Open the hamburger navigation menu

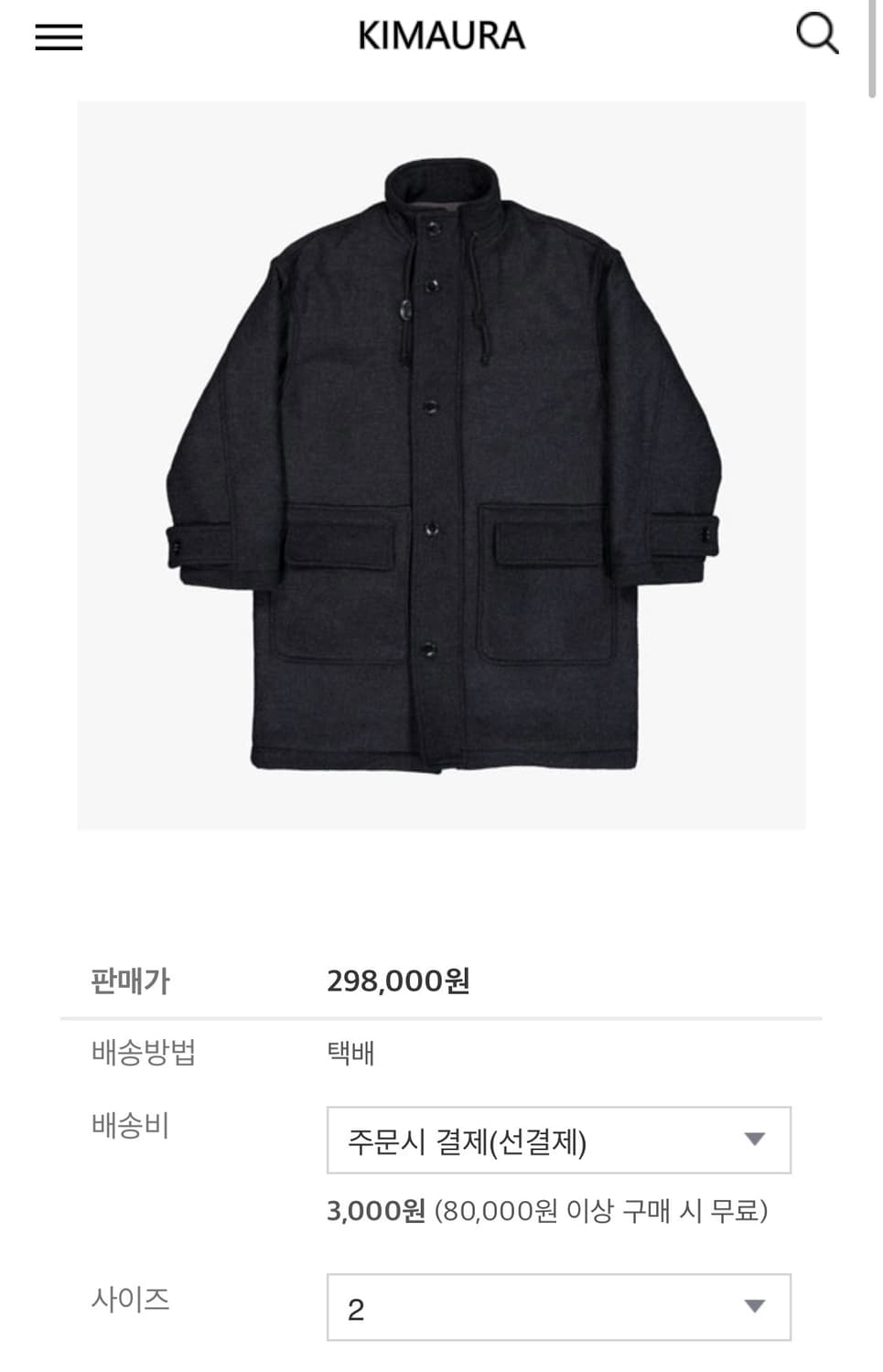[x=58, y=37]
